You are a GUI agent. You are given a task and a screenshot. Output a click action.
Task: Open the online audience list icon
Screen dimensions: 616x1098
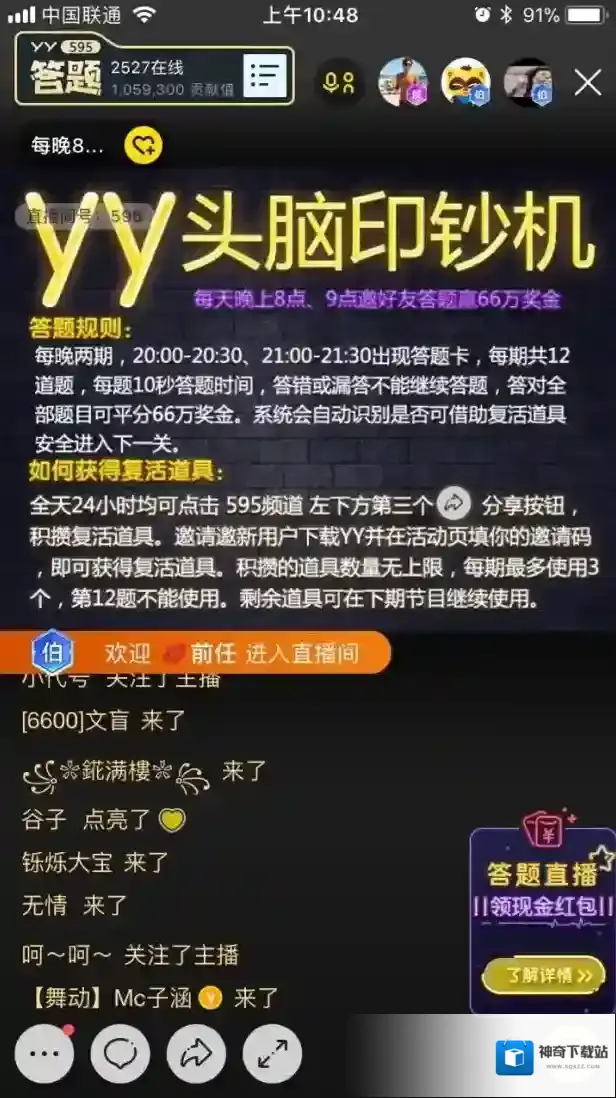coord(340,82)
